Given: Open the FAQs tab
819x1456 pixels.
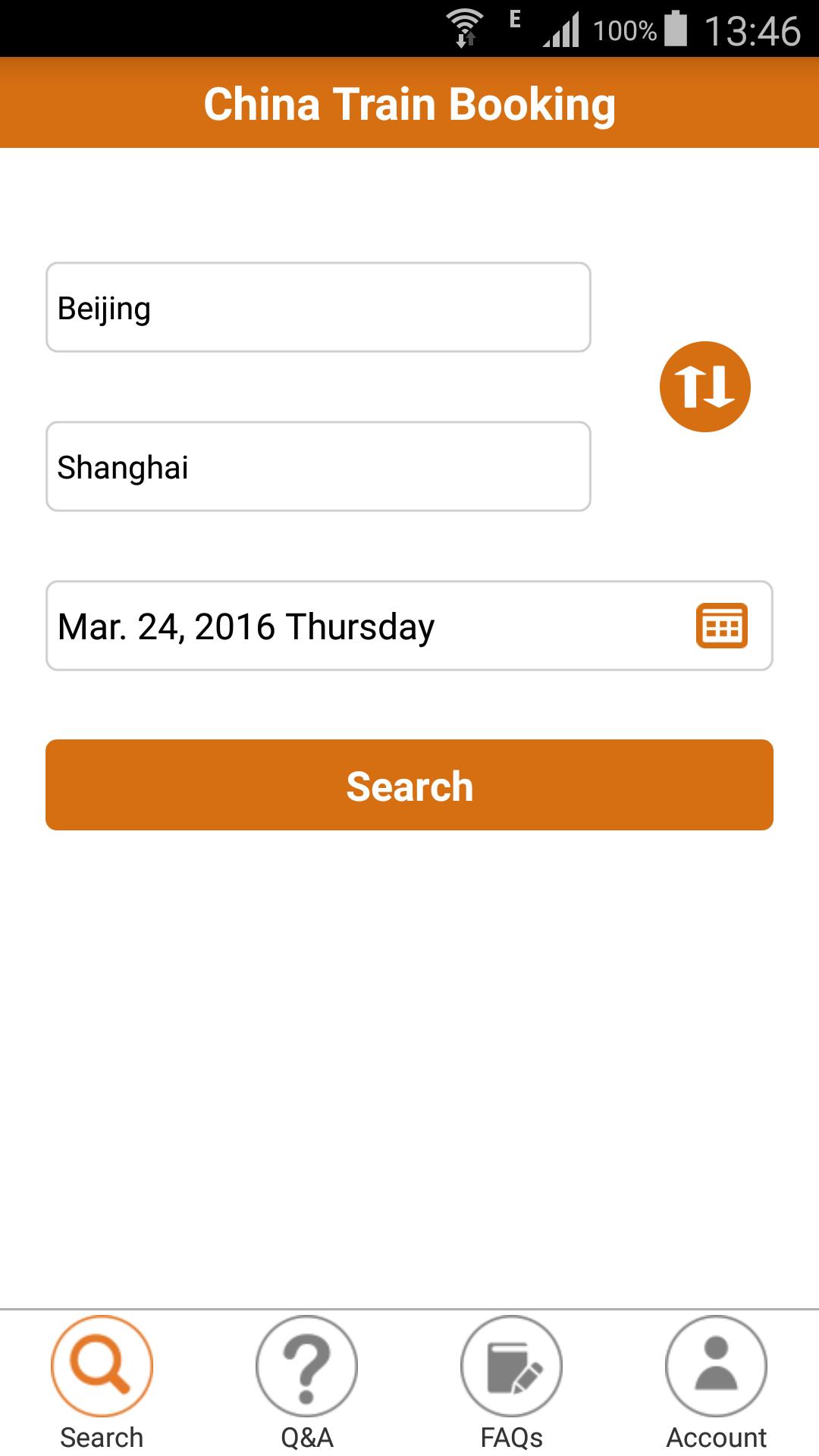Looking at the screenshot, I should (x=511, y=1382).
